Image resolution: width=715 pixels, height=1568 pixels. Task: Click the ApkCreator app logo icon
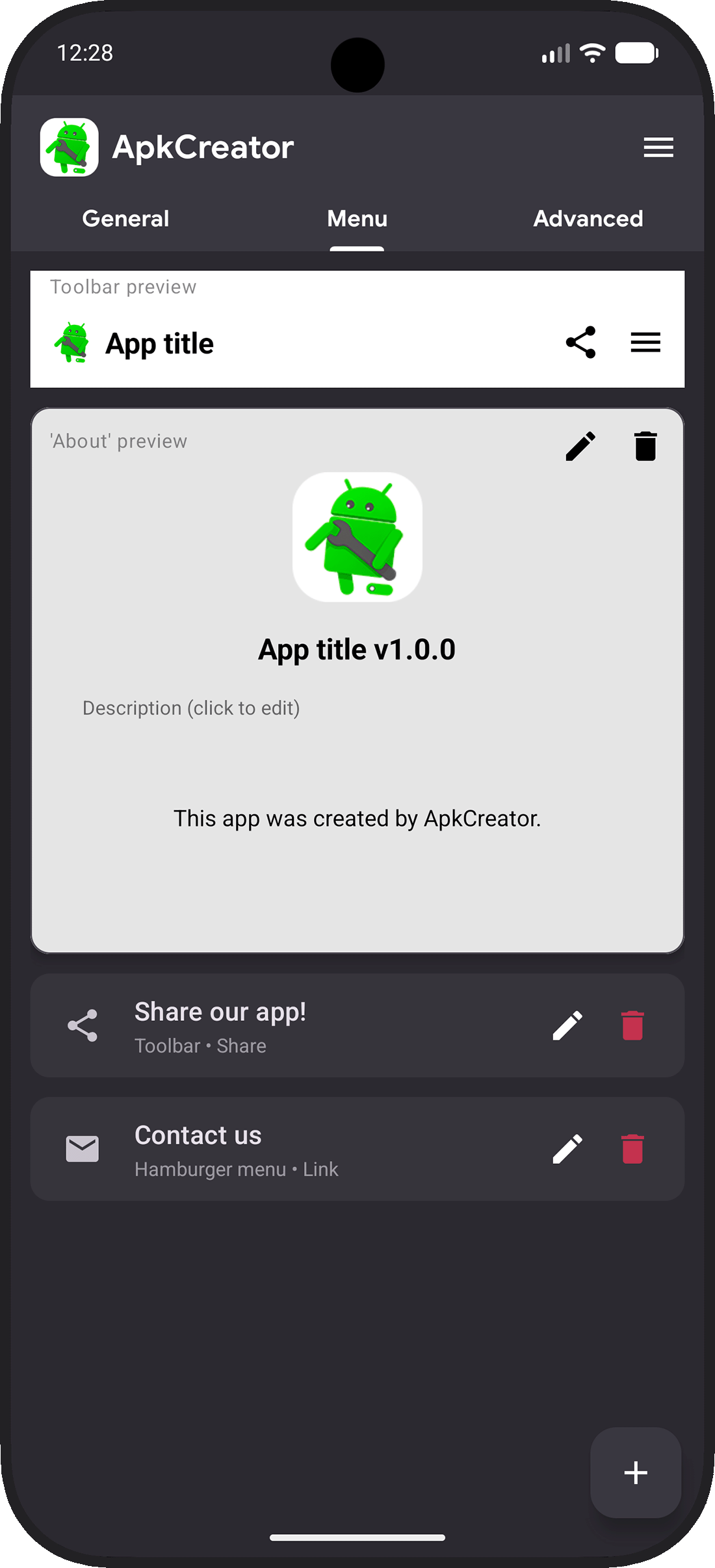click(69, 148)
